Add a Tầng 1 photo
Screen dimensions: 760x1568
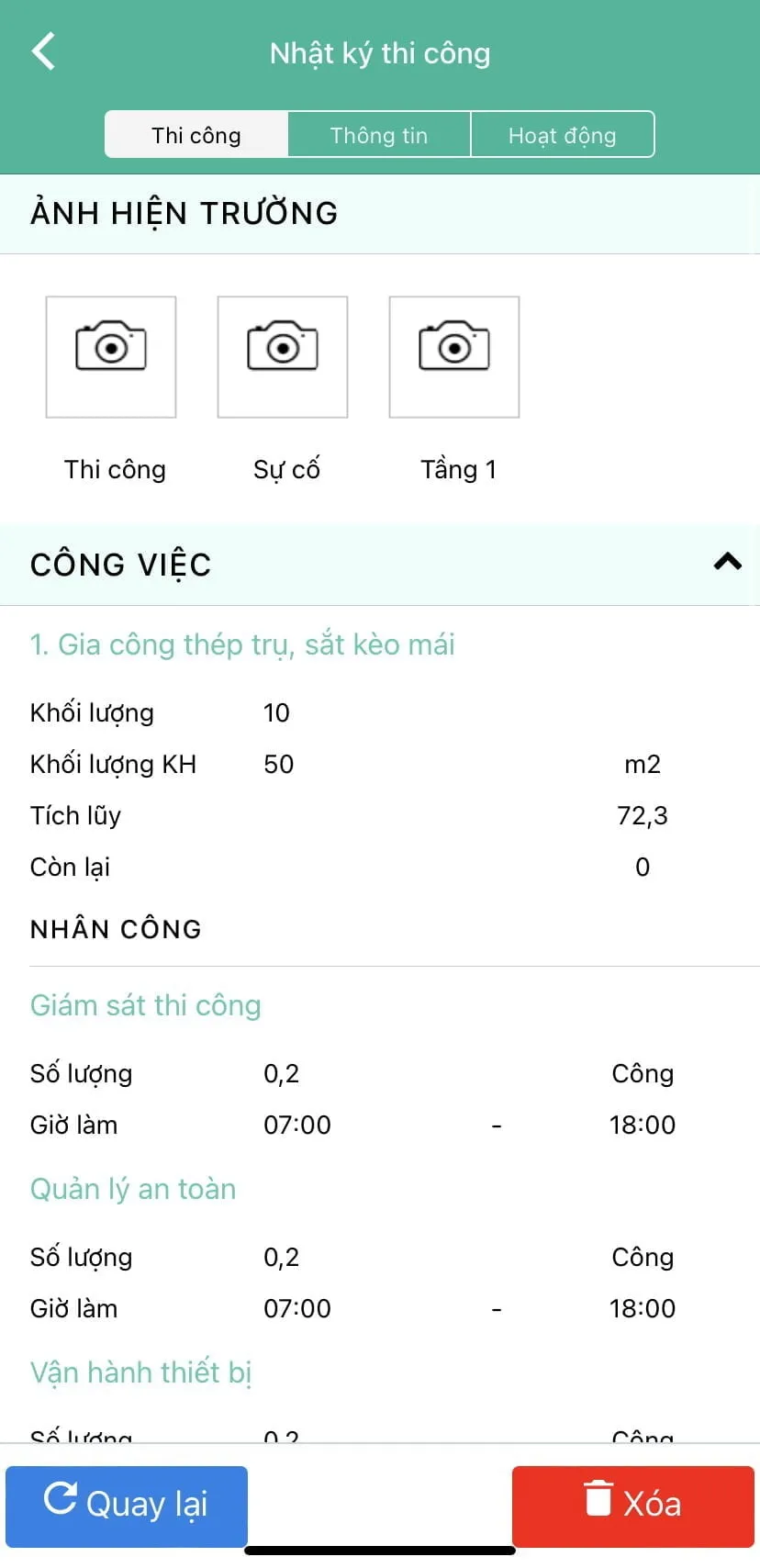[x=454, y=356]
